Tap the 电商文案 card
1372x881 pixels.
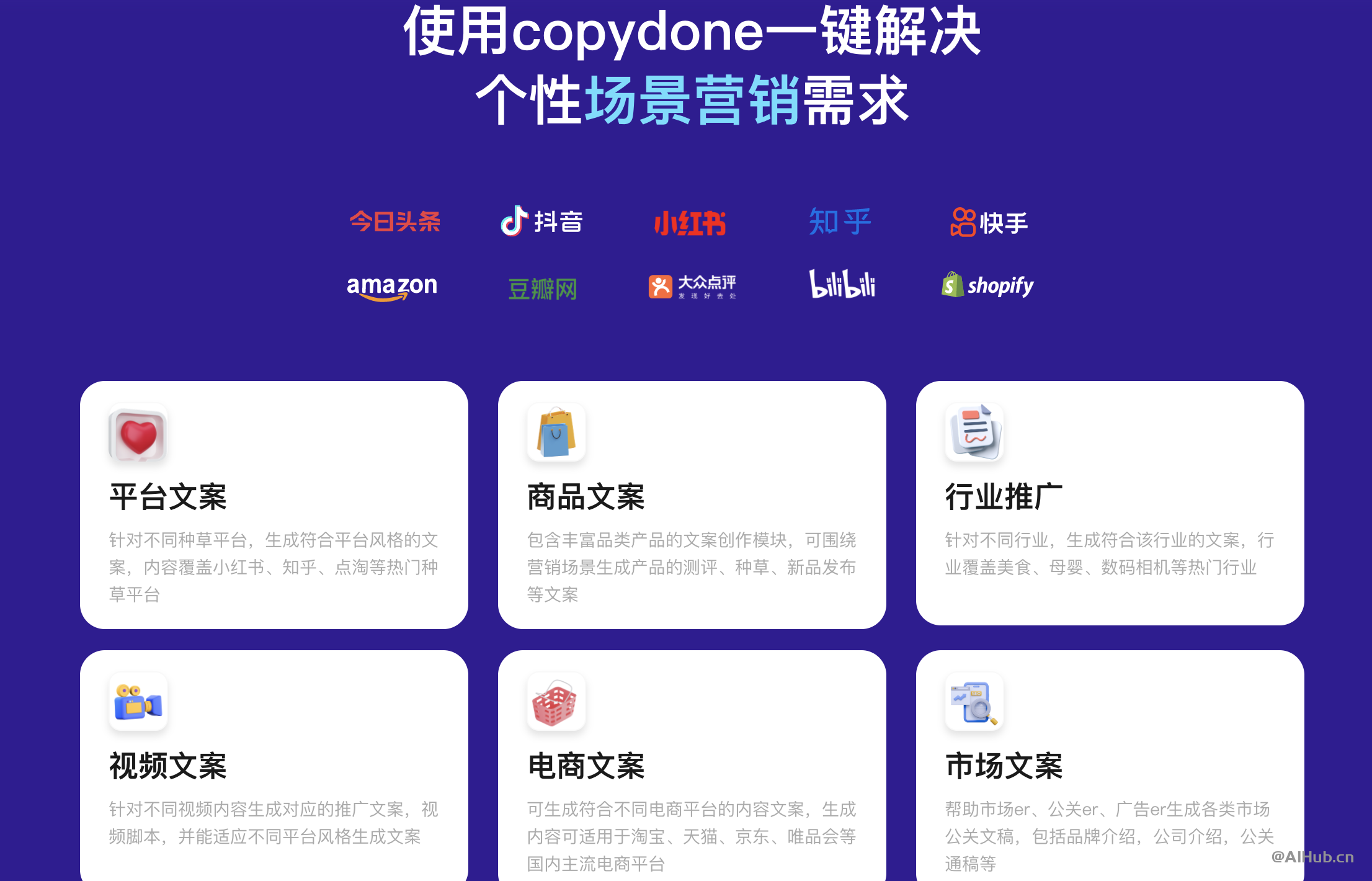[x=692, y=766]
